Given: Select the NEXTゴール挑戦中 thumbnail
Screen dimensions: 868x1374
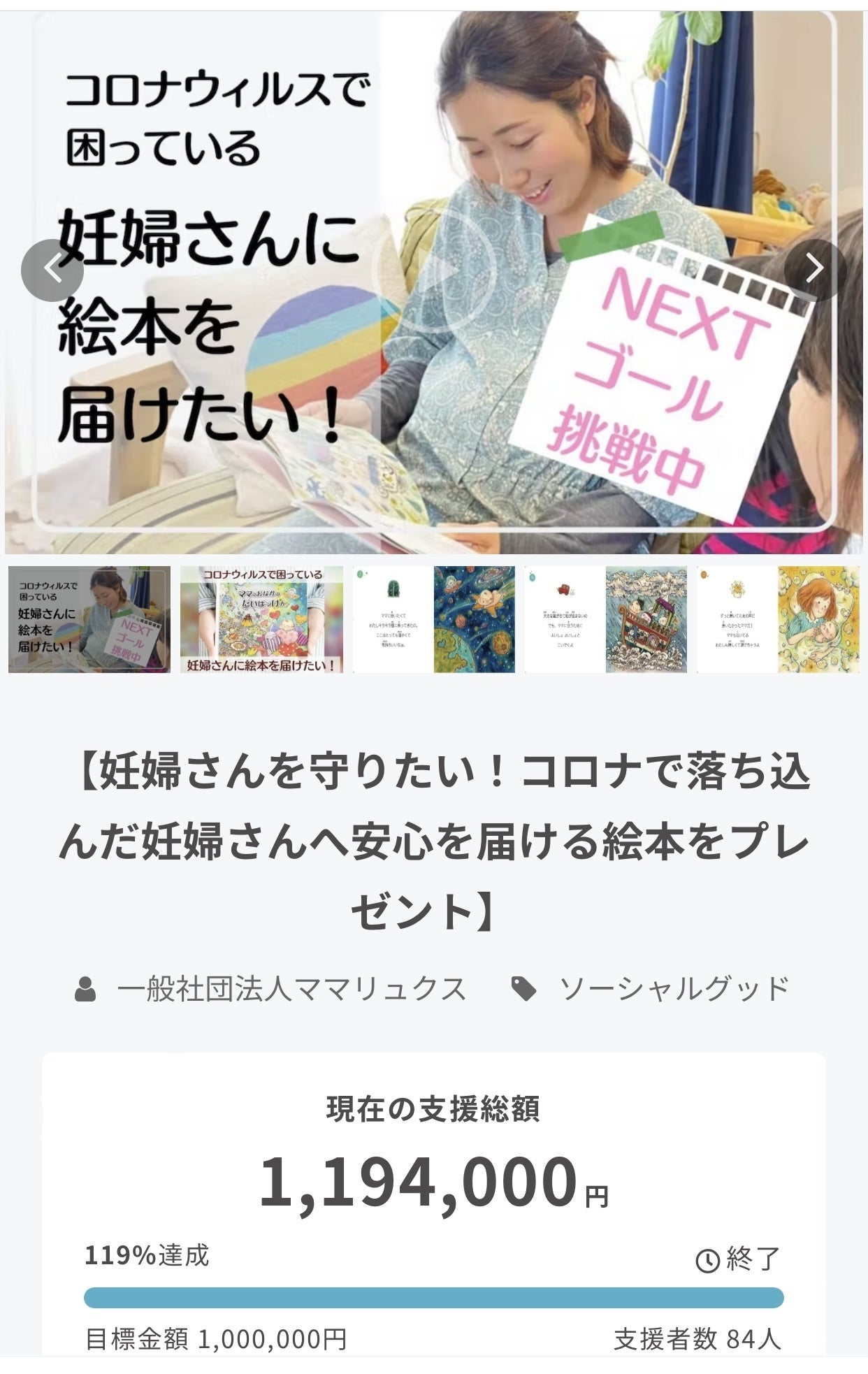Looking at the screenshot, I should coord(89,619).
